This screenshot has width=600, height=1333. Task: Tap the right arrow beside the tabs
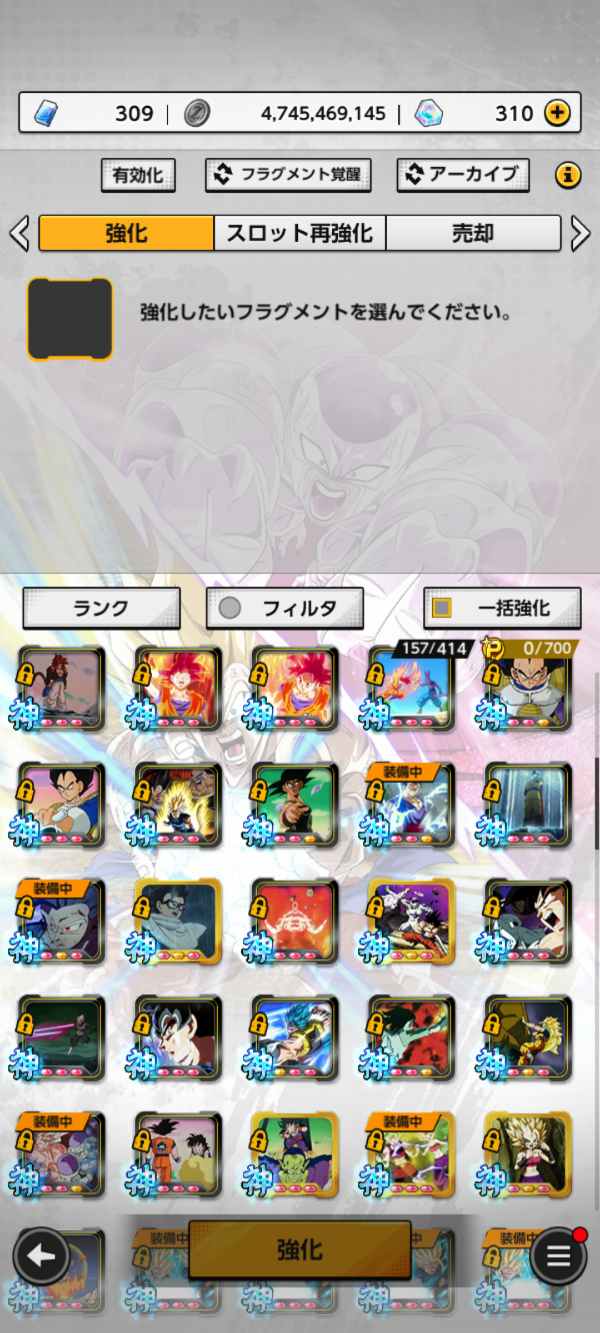580,234
